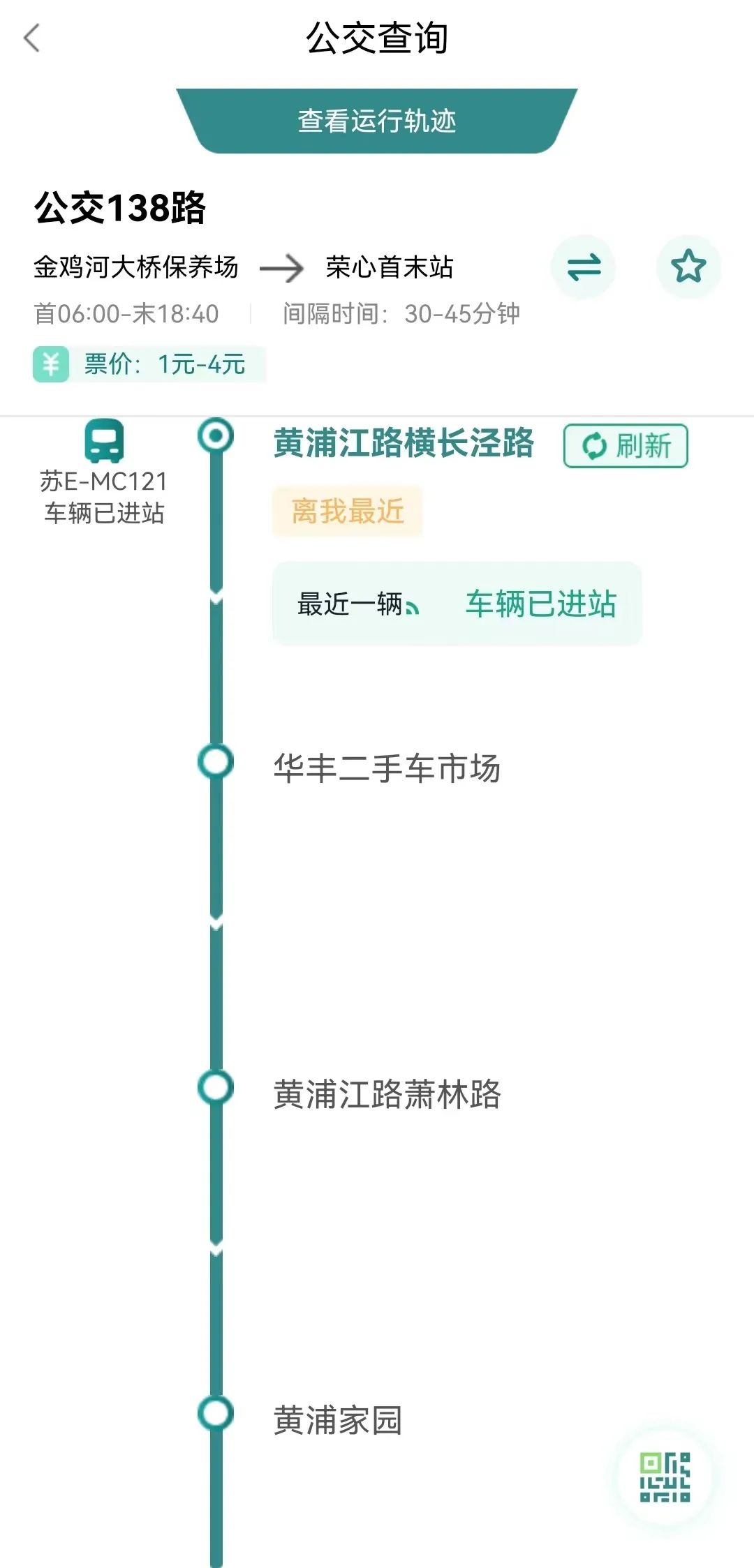Select the stop 黄浦江路横长泾路

(x=403, y=443)
